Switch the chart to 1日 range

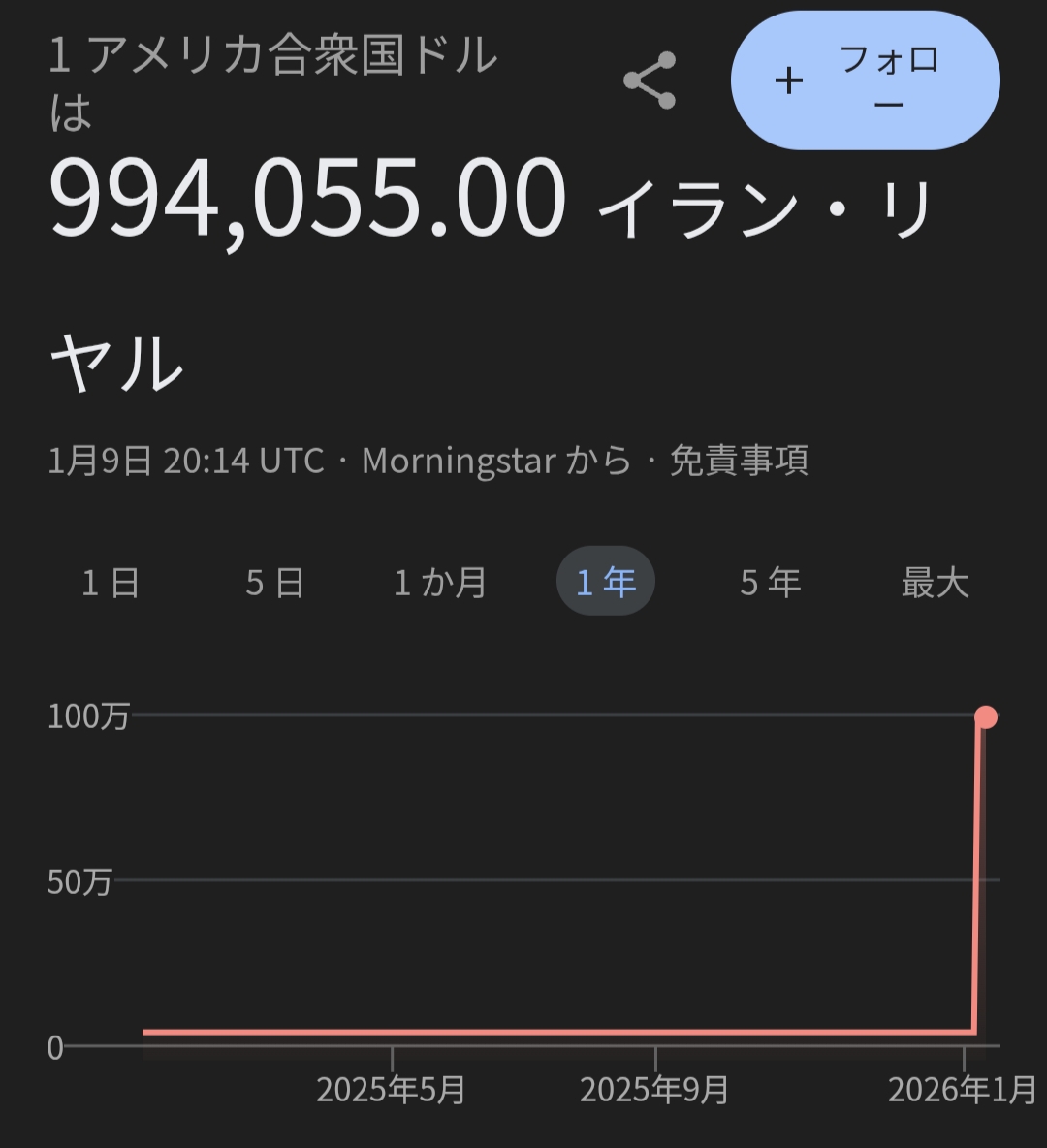coord(111,583)
